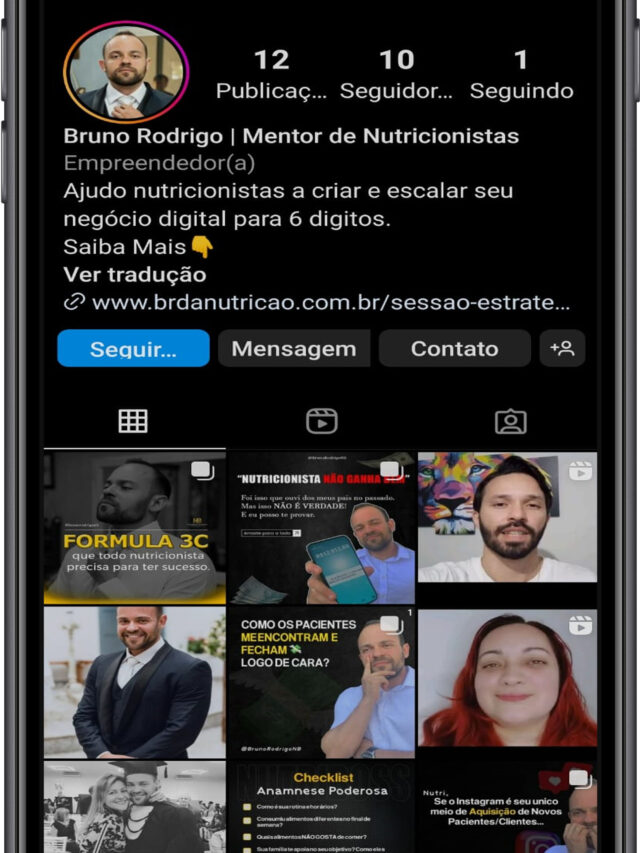Switch to the Reels tab
The height and width of the screenshot is (853, 640).
click(321, 421)
